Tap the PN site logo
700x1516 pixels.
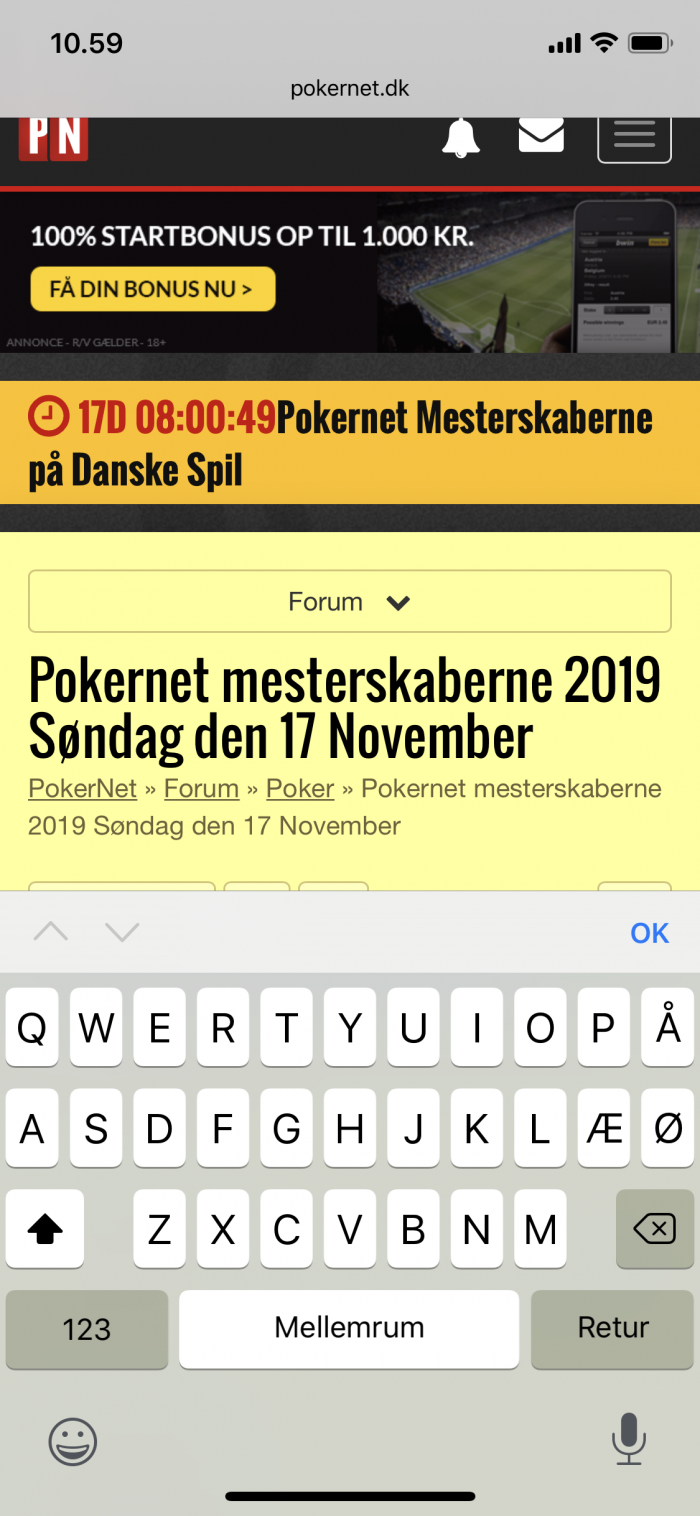click(54, 138)
